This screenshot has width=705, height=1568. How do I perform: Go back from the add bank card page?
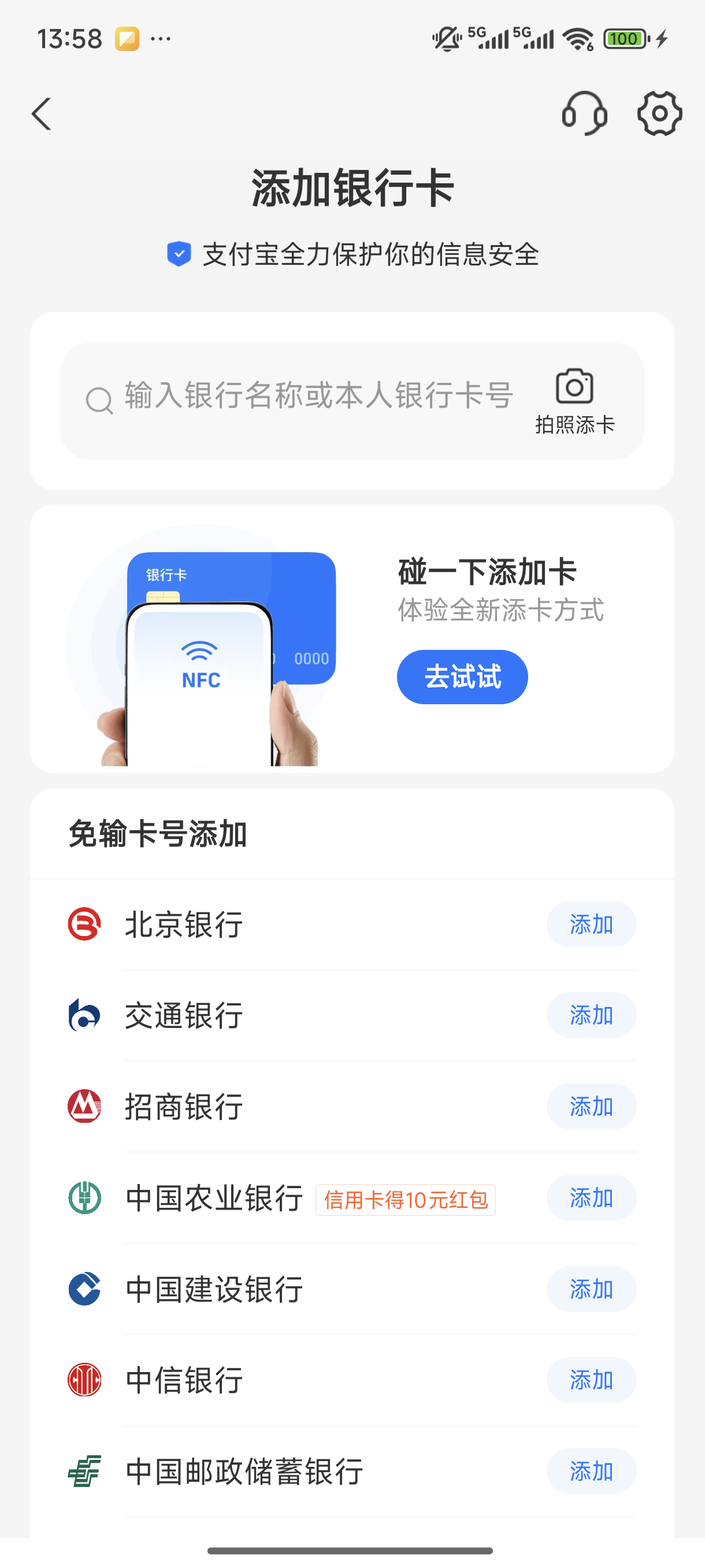coord(42,114)
